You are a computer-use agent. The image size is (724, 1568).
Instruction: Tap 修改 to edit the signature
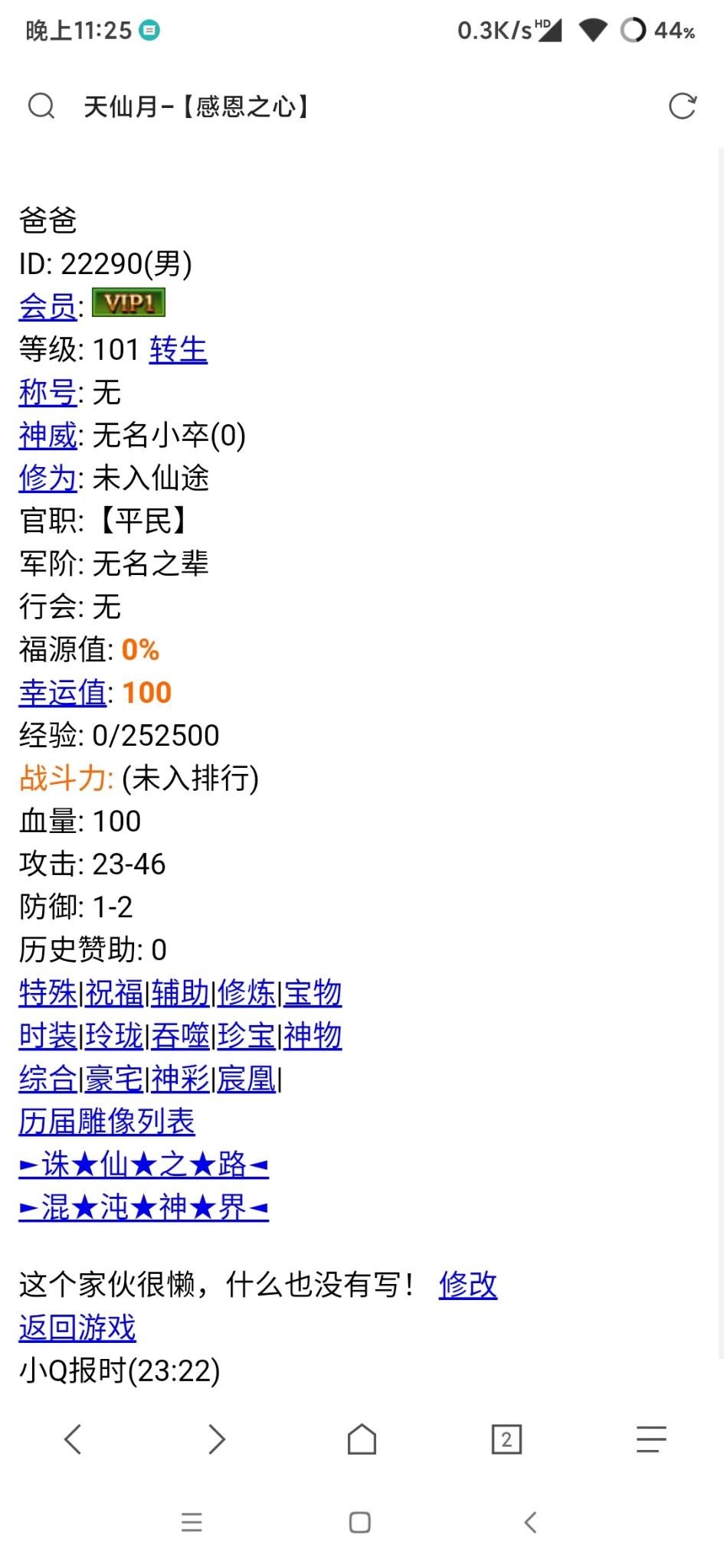pyautogui.click(x=467, y=1285)
